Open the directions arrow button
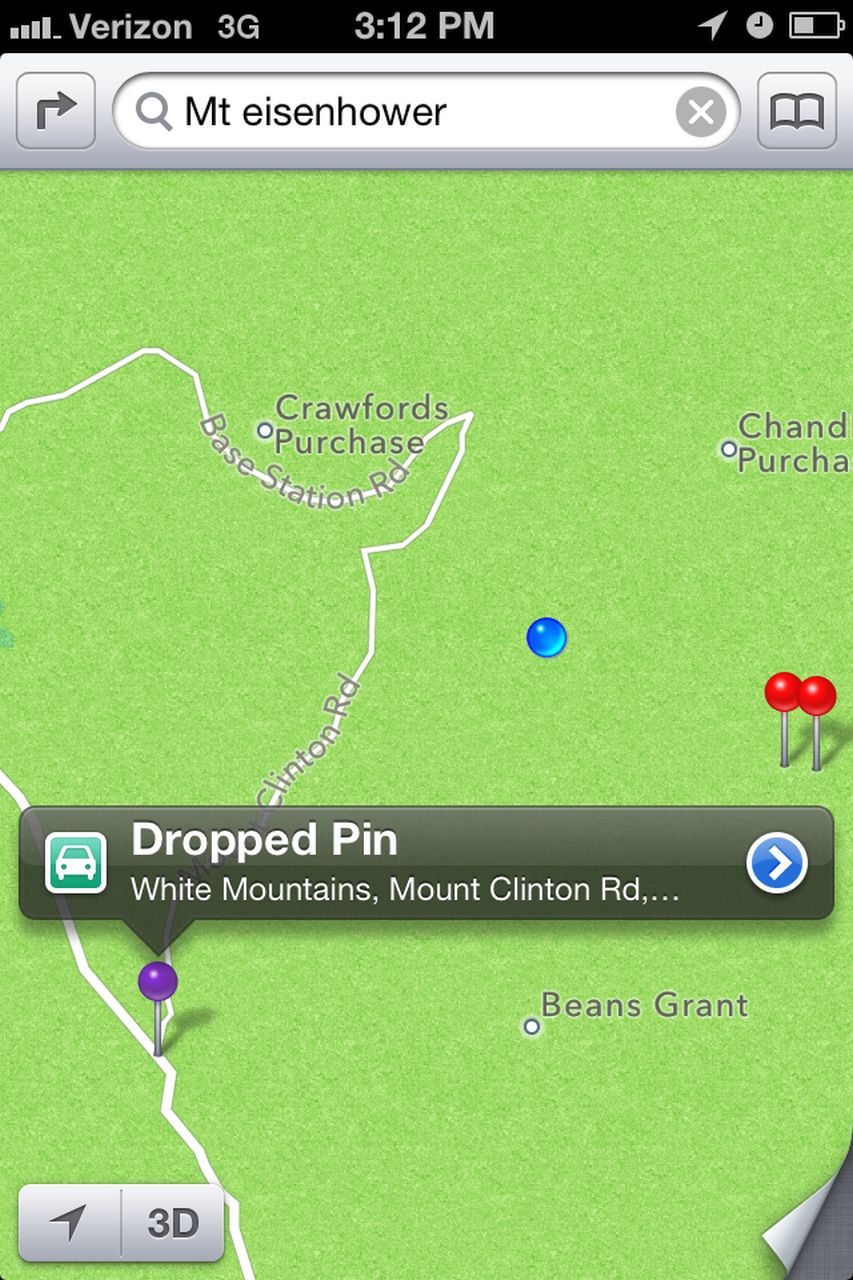This screenshot has height=1280, width=853. tap(55, 111)
